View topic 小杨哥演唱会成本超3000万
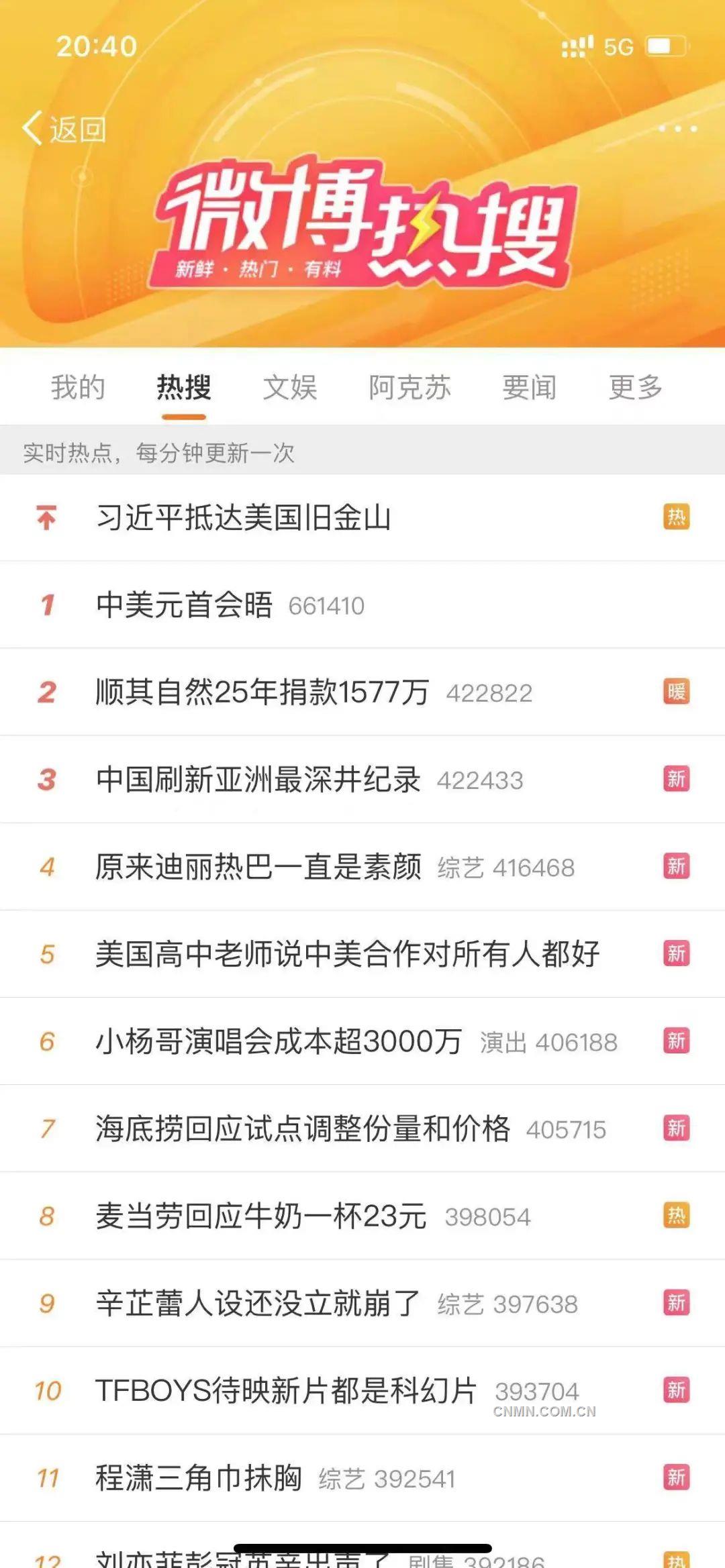 tap(279, 1041)
